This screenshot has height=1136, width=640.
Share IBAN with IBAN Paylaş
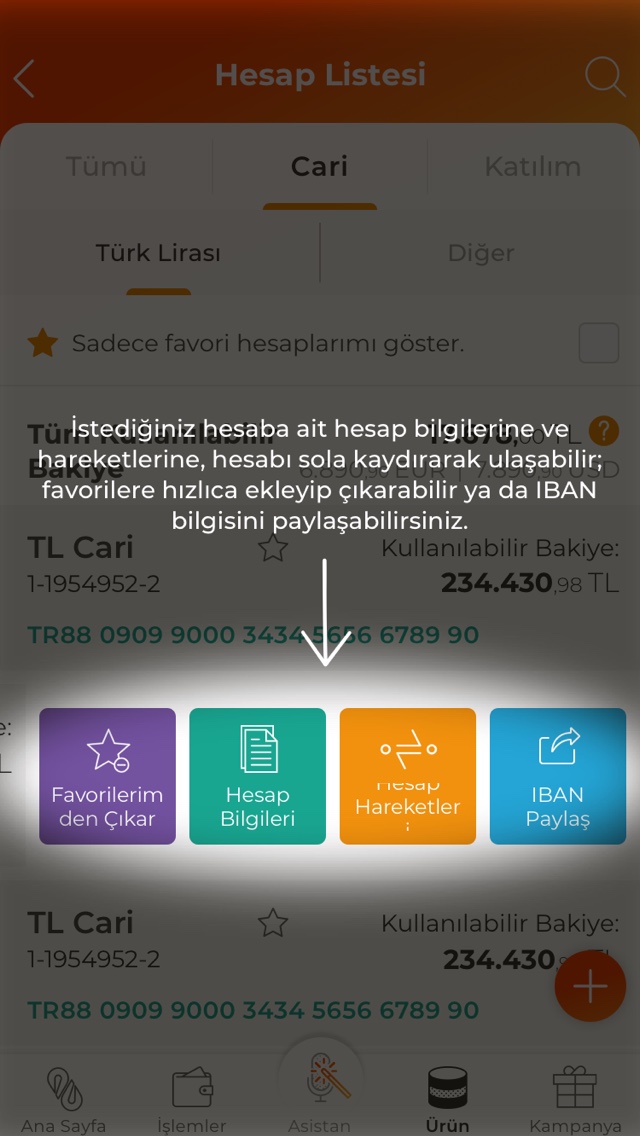point(558,776)
